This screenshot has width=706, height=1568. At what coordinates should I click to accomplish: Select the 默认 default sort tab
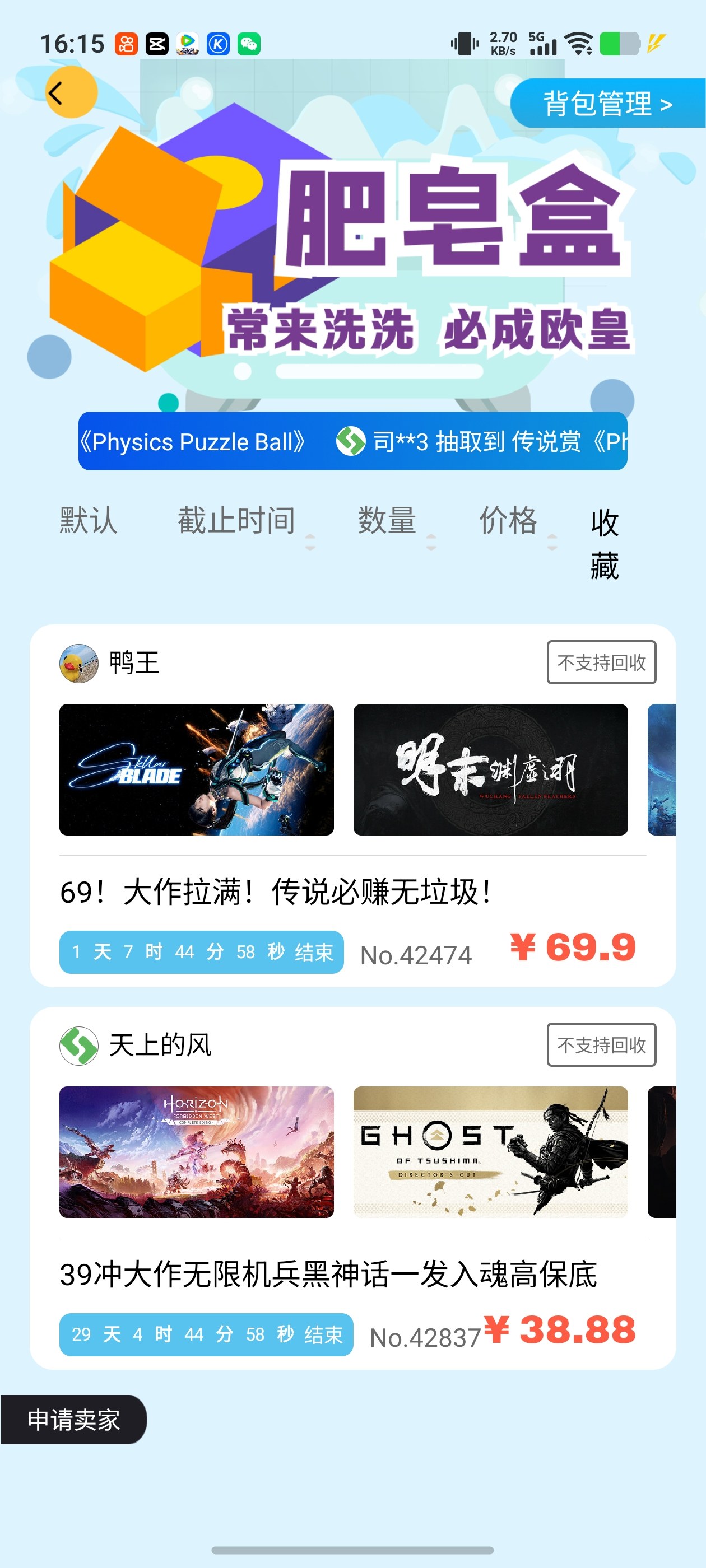(89, 521)
